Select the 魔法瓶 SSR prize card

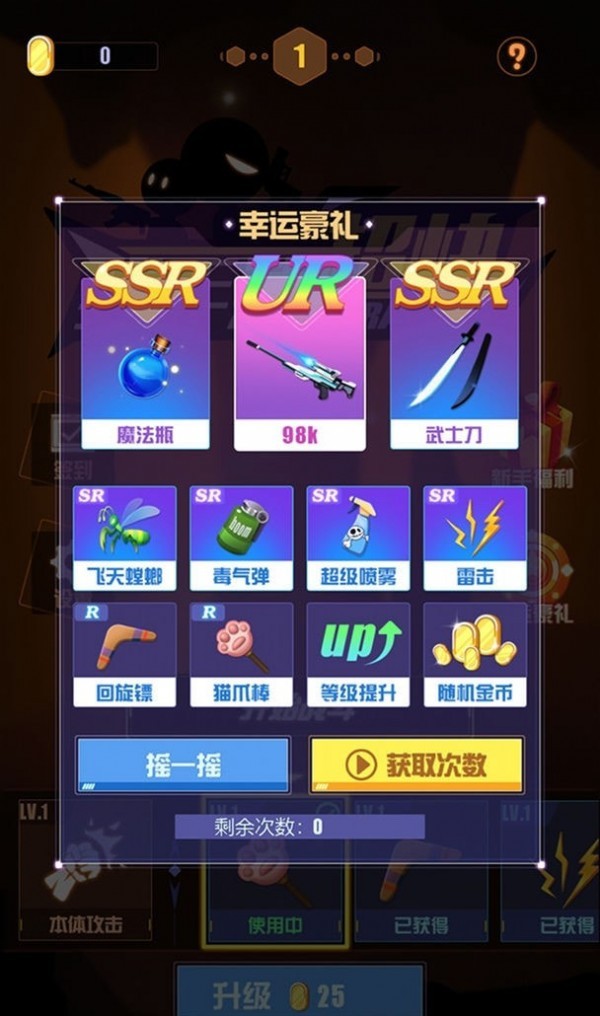(145, 365)
